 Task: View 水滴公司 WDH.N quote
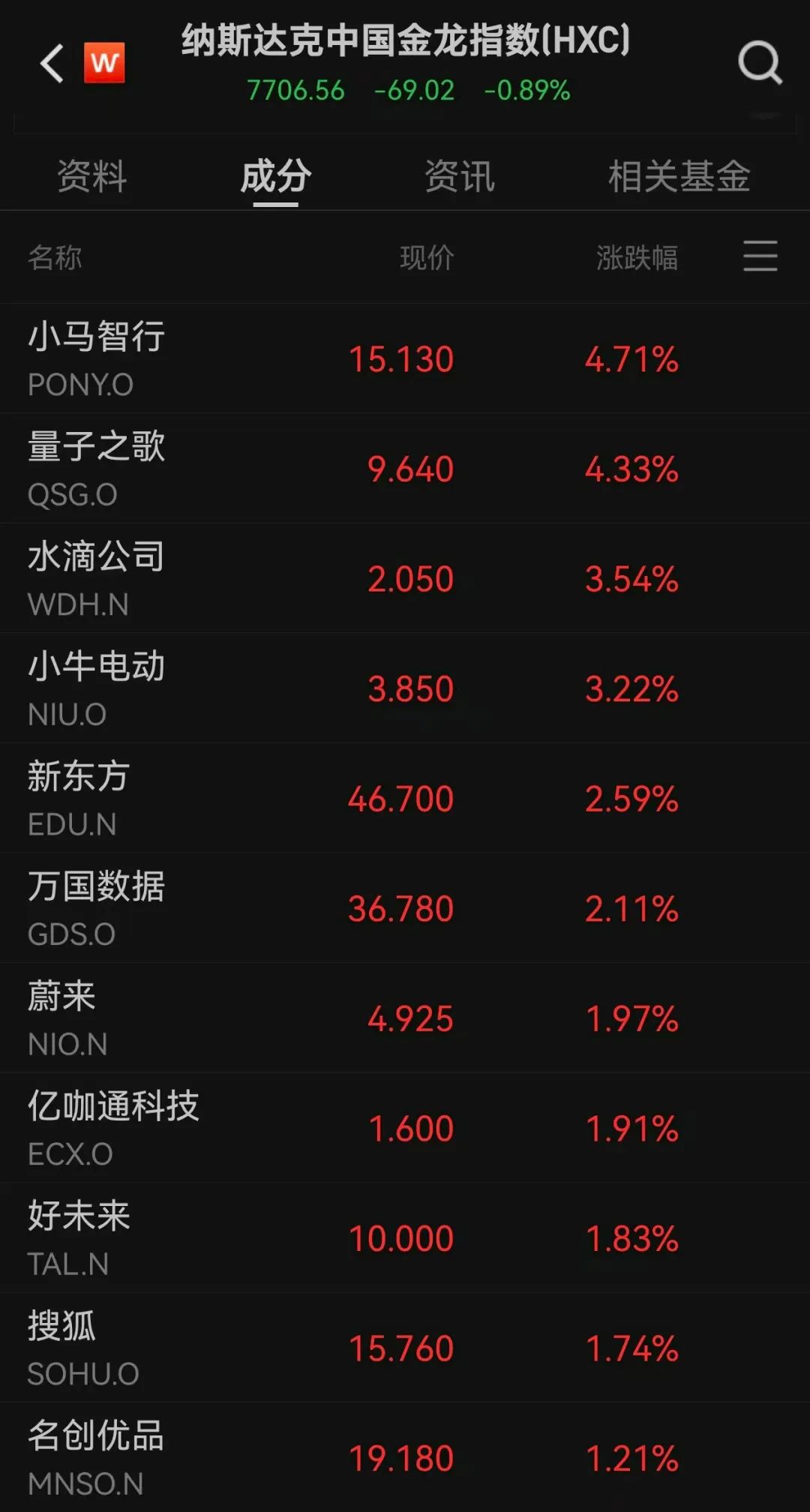(x=405, y=578)
